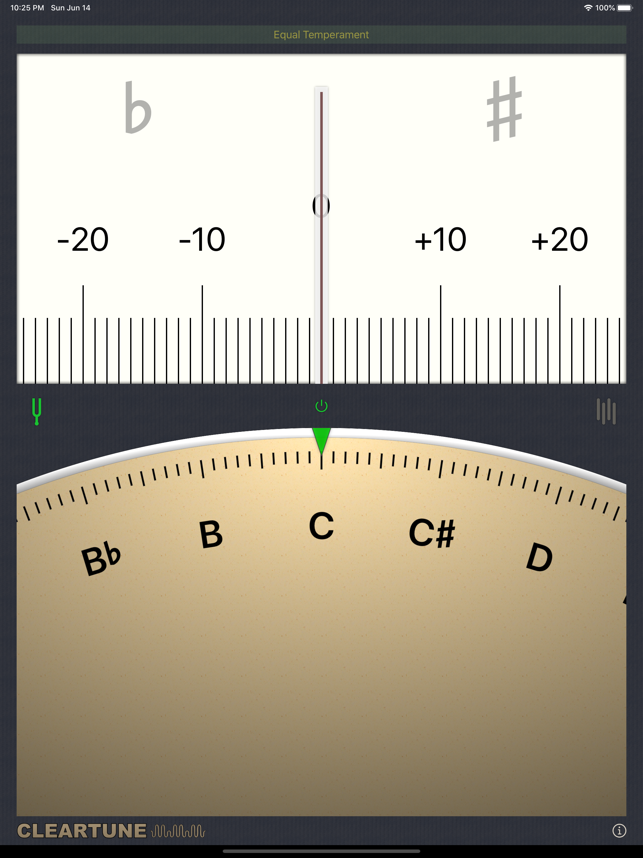
Task: Open the info button
Action: tap(619, 831)
